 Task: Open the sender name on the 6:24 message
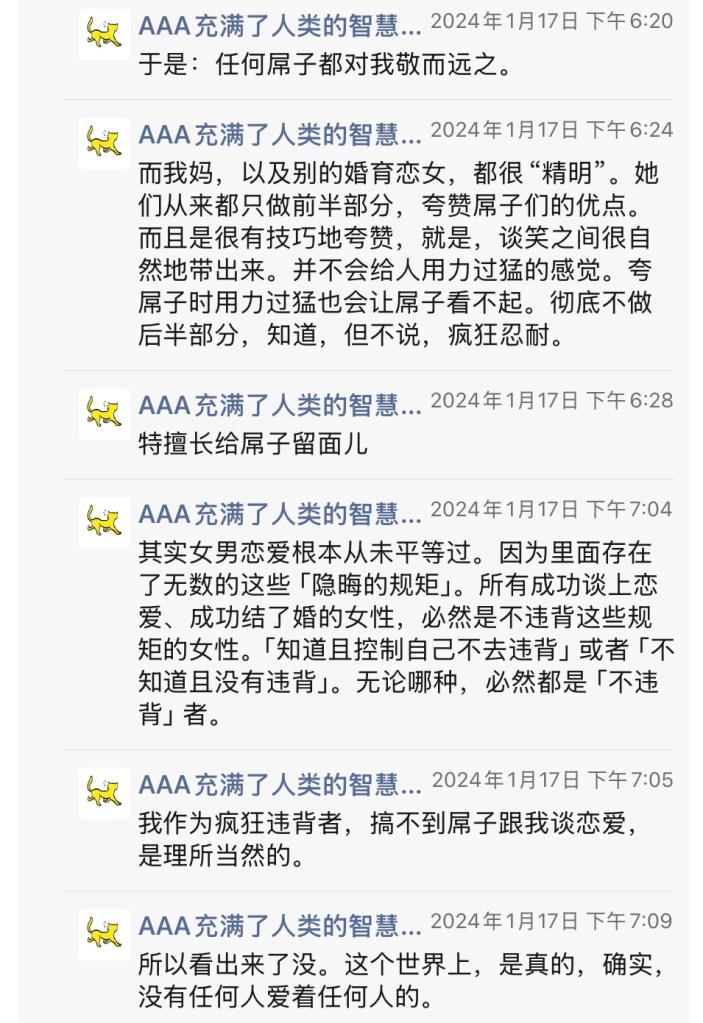click(280, 133)
